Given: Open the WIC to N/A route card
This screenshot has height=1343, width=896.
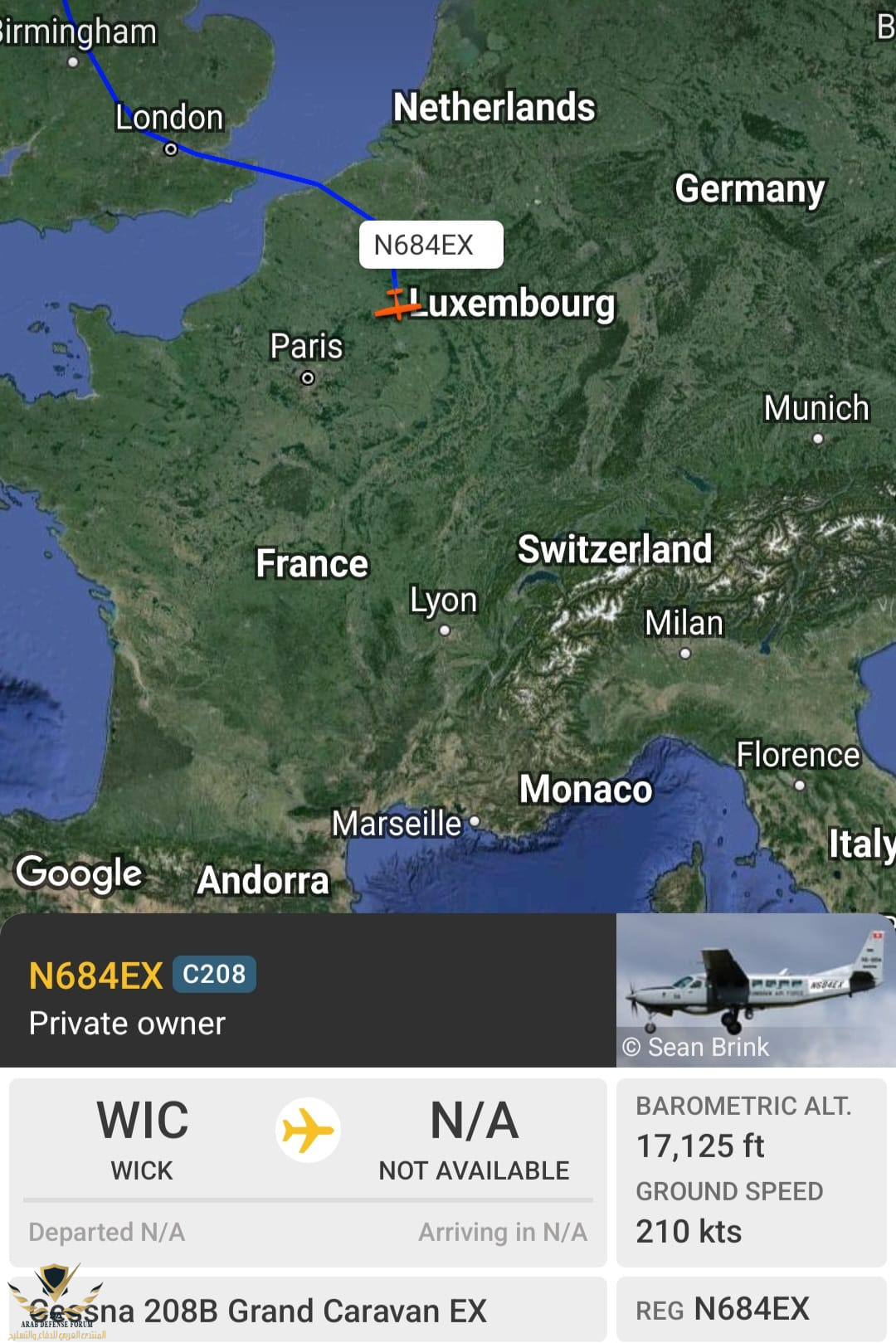Looking at the screenshot, I should [308, 1170].
